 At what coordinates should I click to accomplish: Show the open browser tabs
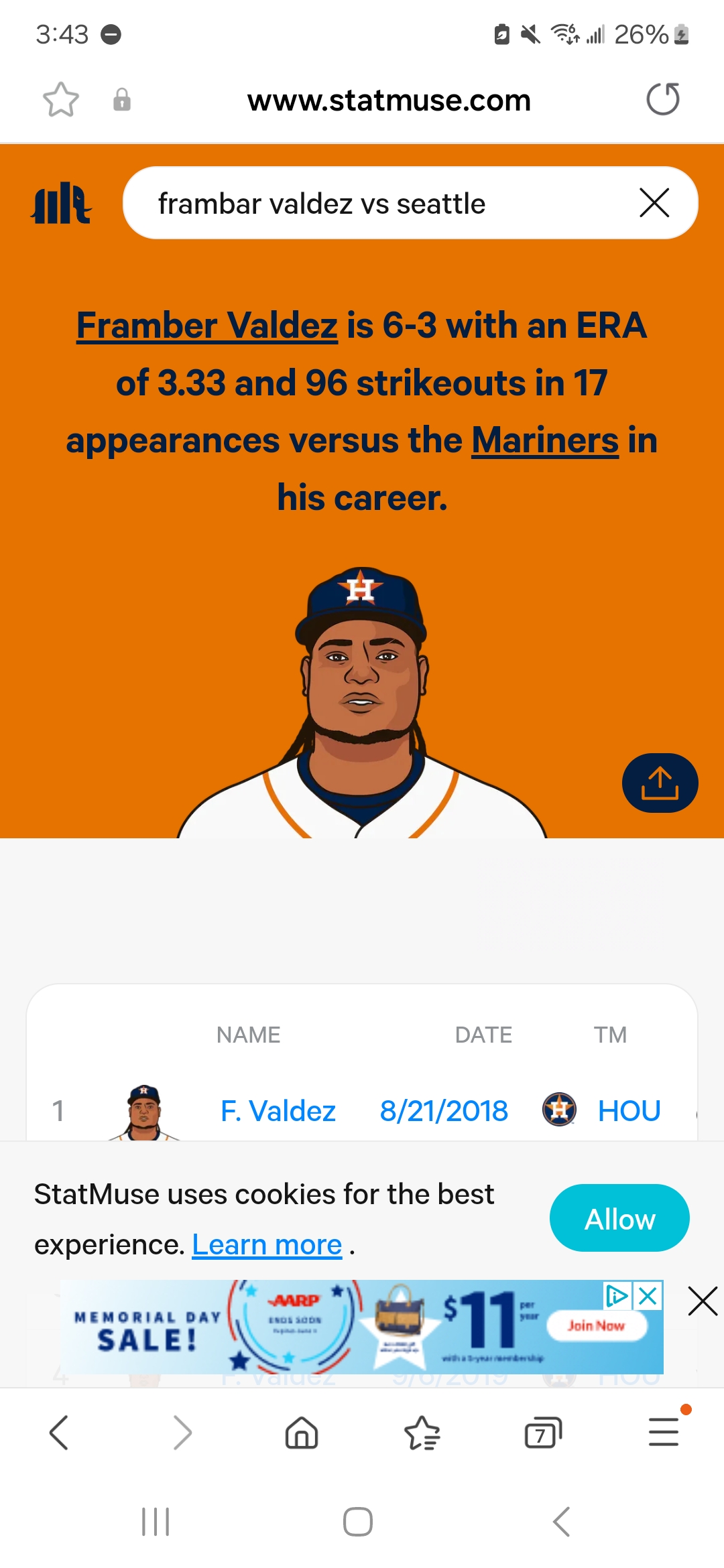click(x=542, y=1433)
